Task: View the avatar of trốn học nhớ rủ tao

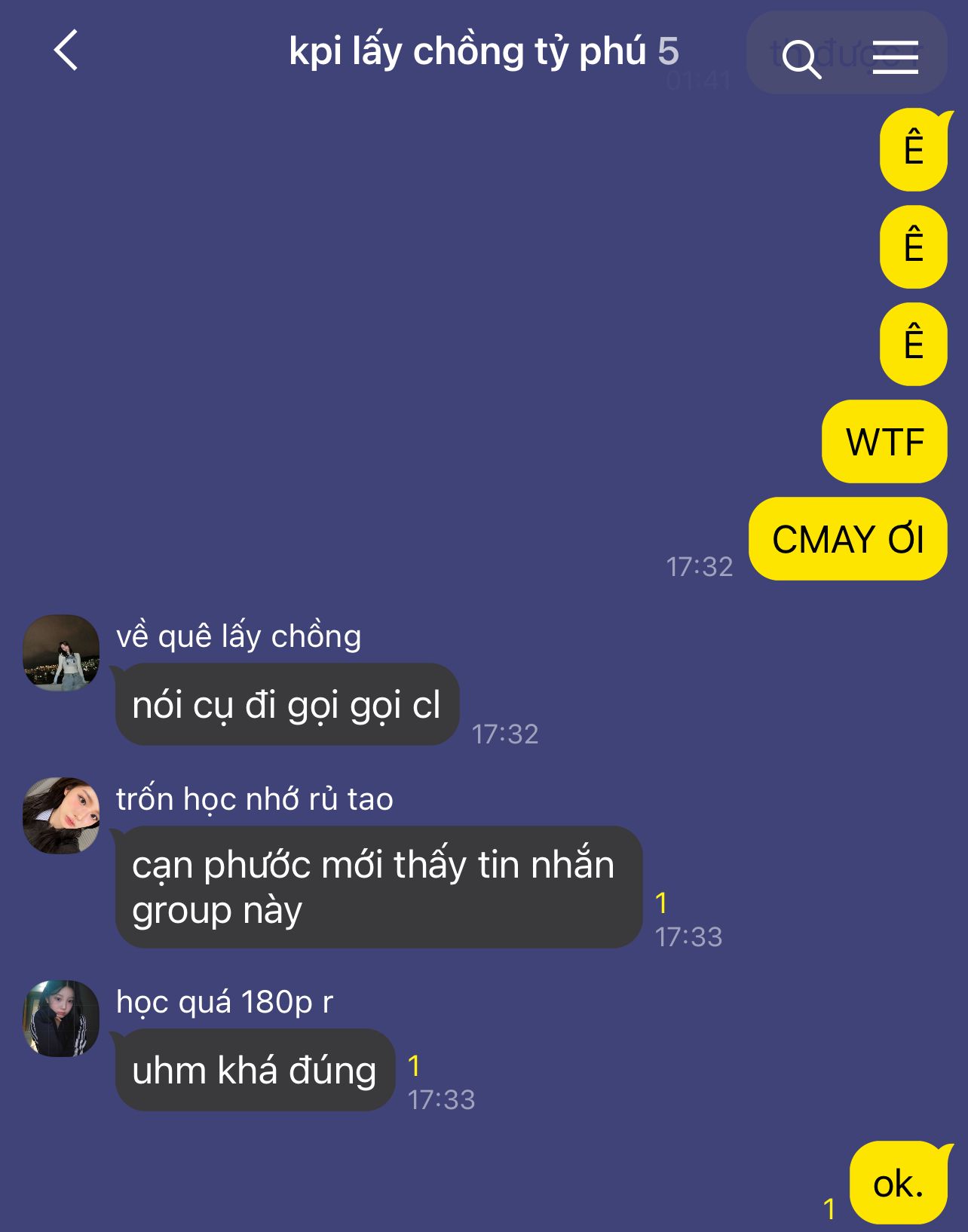Action: pos(61,816)
